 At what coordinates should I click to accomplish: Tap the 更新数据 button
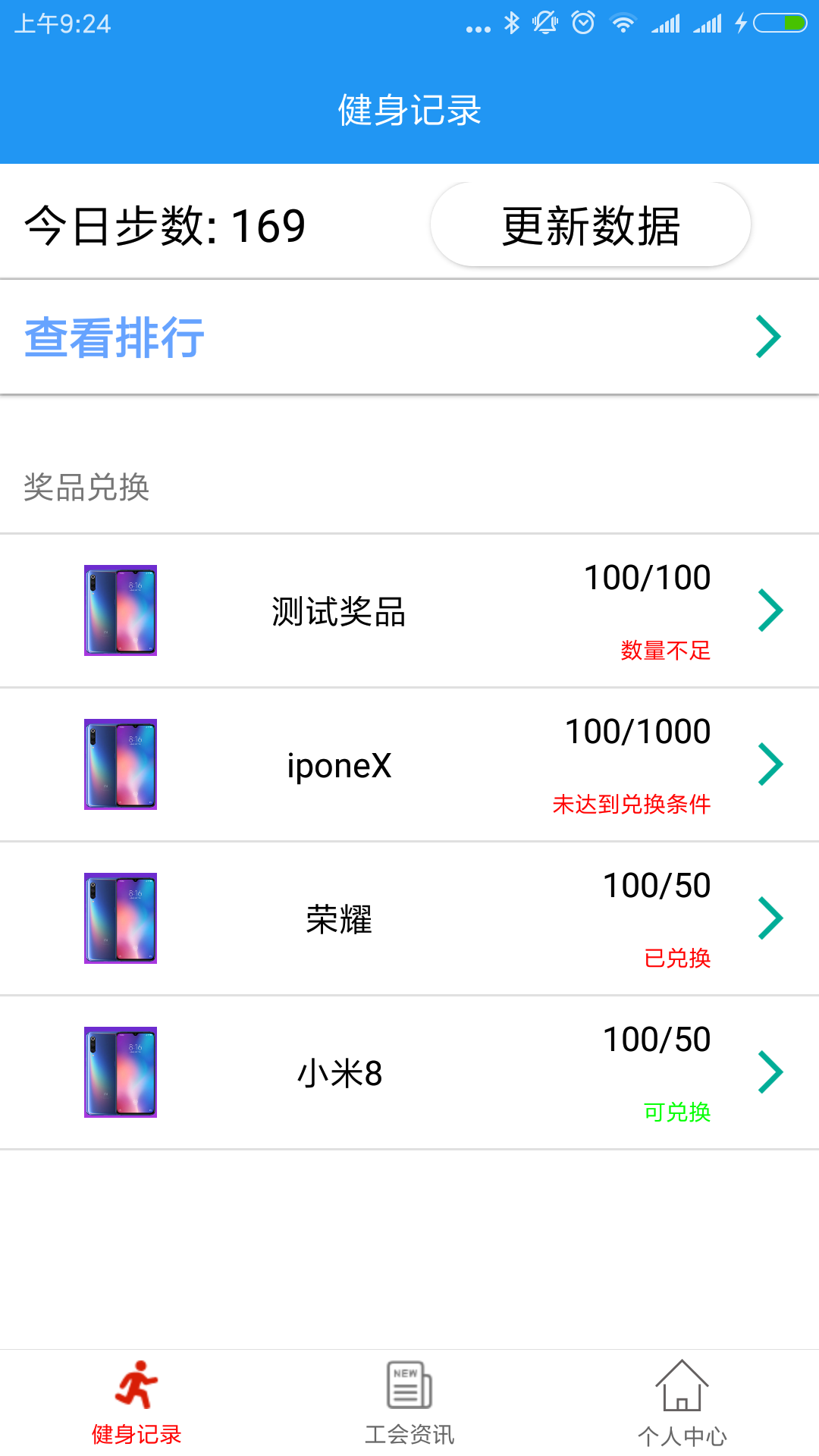(x=590, y=225)
